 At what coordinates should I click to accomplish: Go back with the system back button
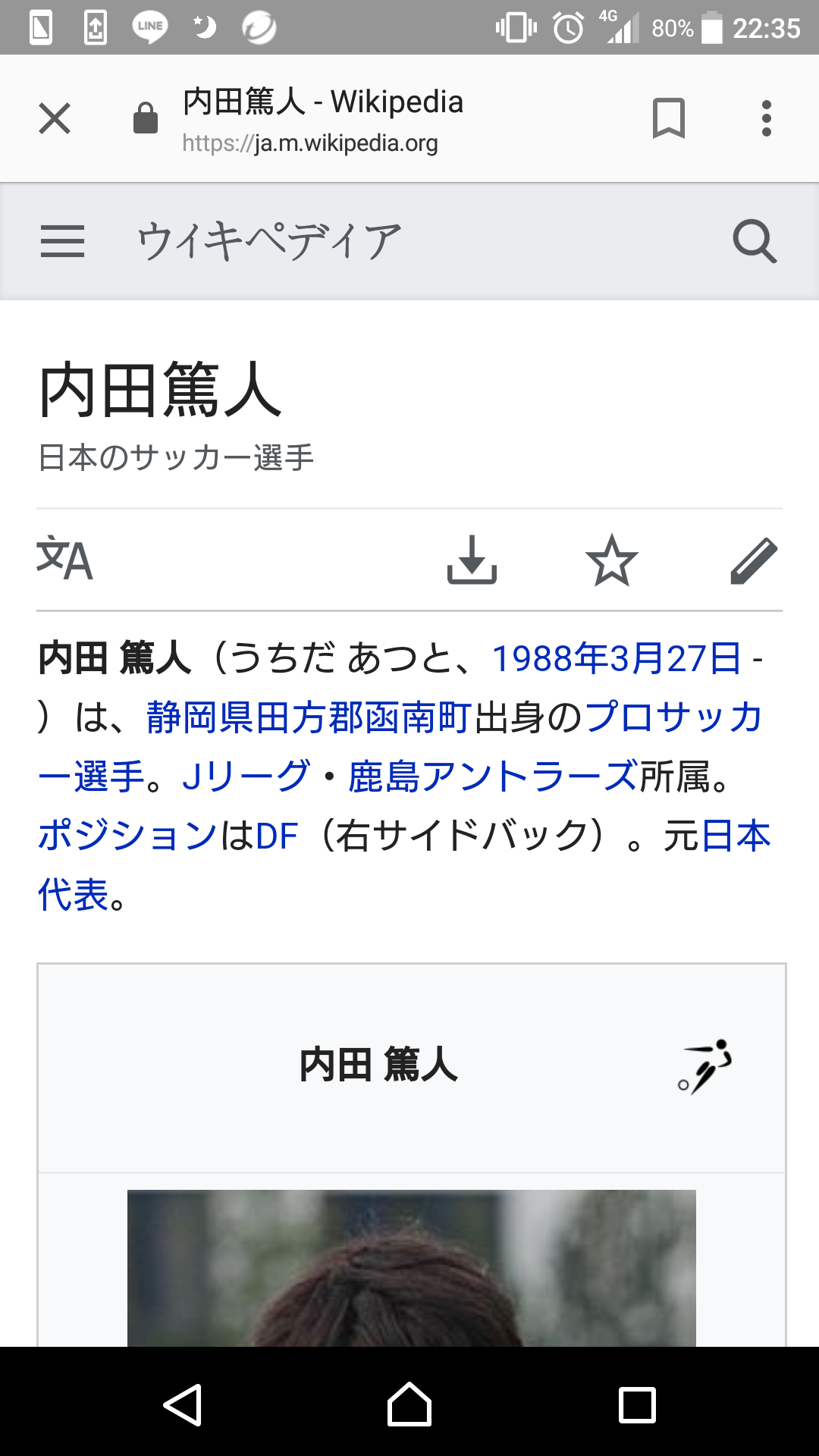coord(183,1404)
